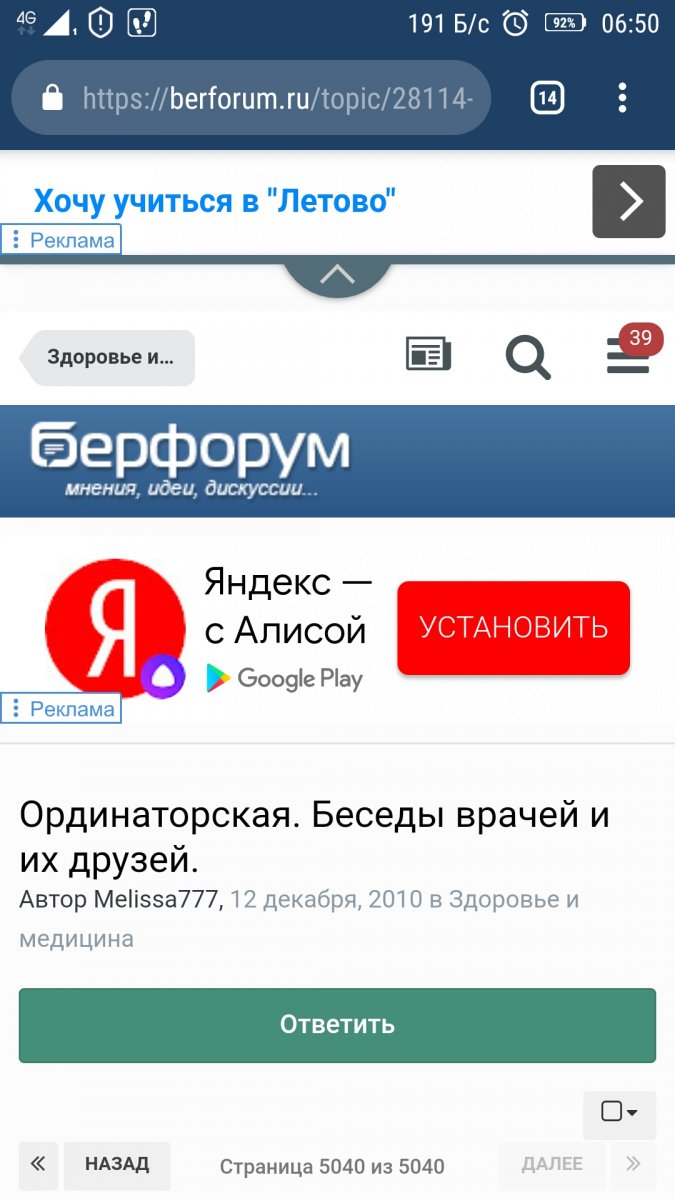Image resolution: width=675 pixels, height=1200 pixels.
Task: Open the arrow on the Летово ad
Action: 628,202
